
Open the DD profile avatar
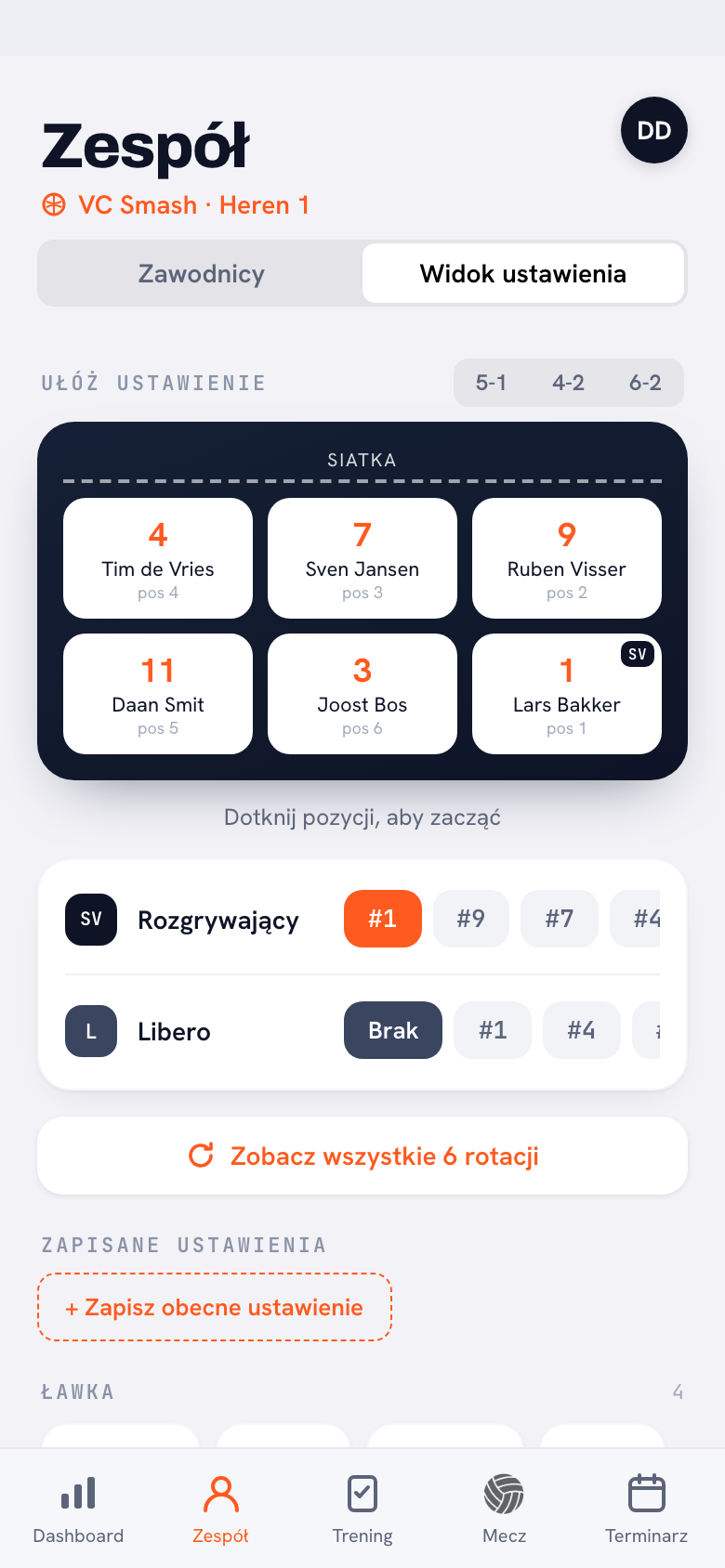[654, 130]
